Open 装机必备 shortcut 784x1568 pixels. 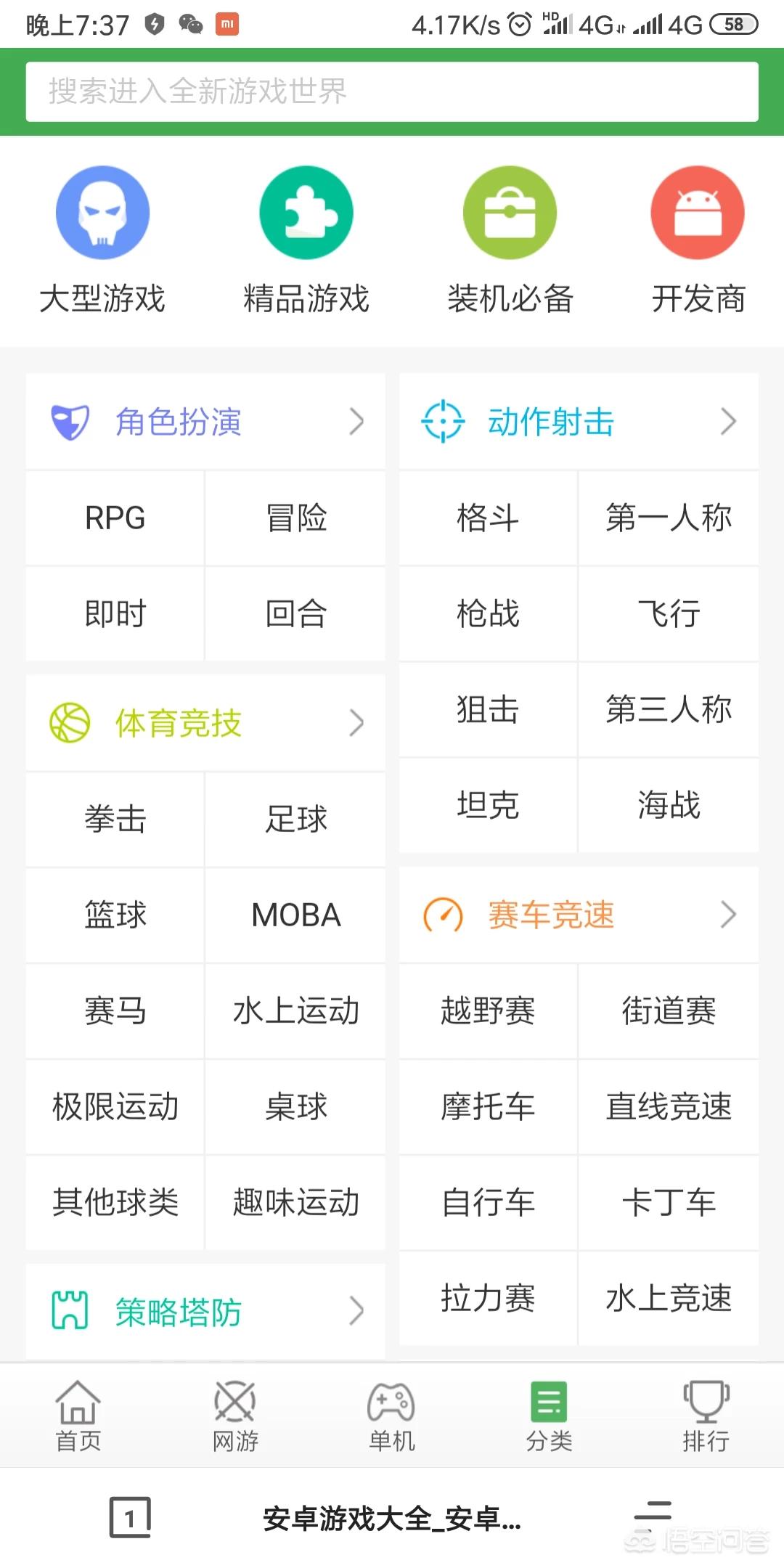coord(510,240)
